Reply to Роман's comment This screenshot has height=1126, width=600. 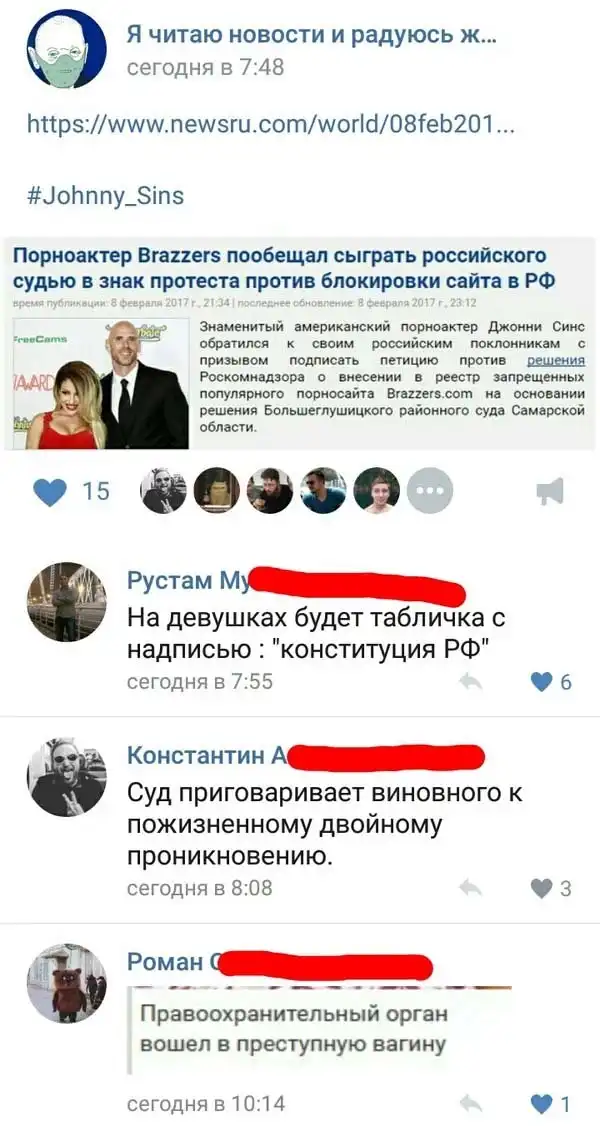tap(470, 1104)
